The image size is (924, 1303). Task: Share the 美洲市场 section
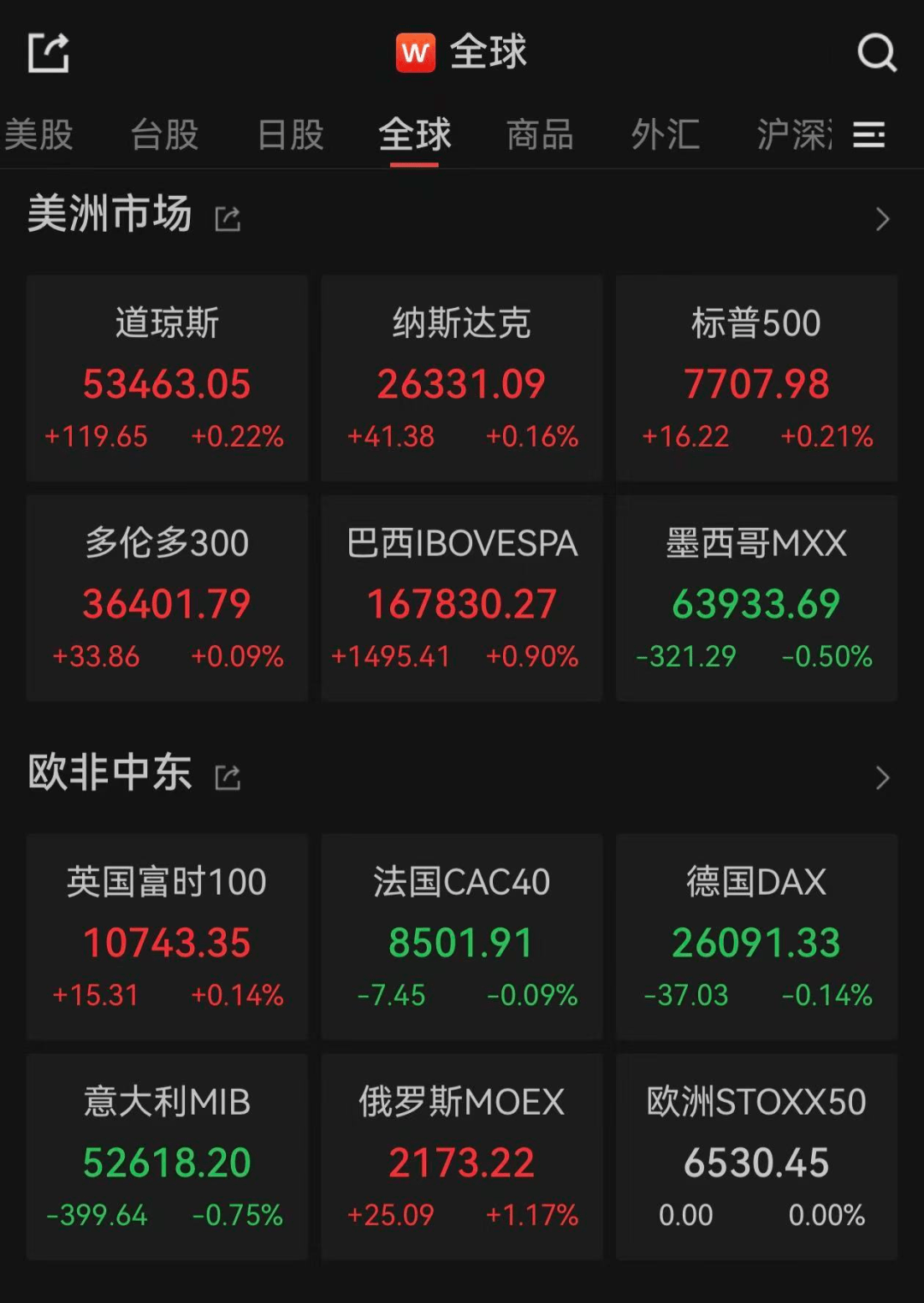pos(228,219)
